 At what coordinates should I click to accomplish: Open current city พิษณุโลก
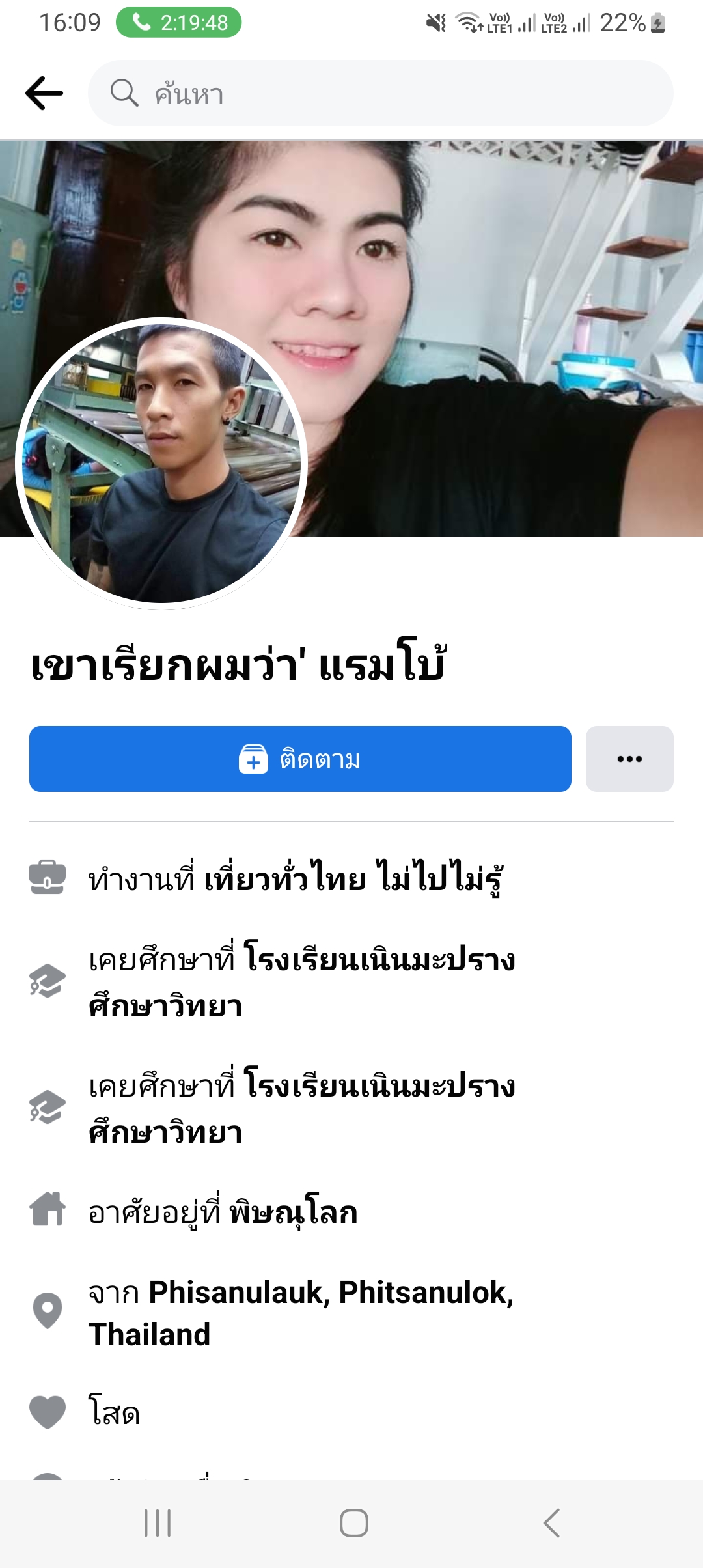pyautogui.click(x=293, y=1212)
